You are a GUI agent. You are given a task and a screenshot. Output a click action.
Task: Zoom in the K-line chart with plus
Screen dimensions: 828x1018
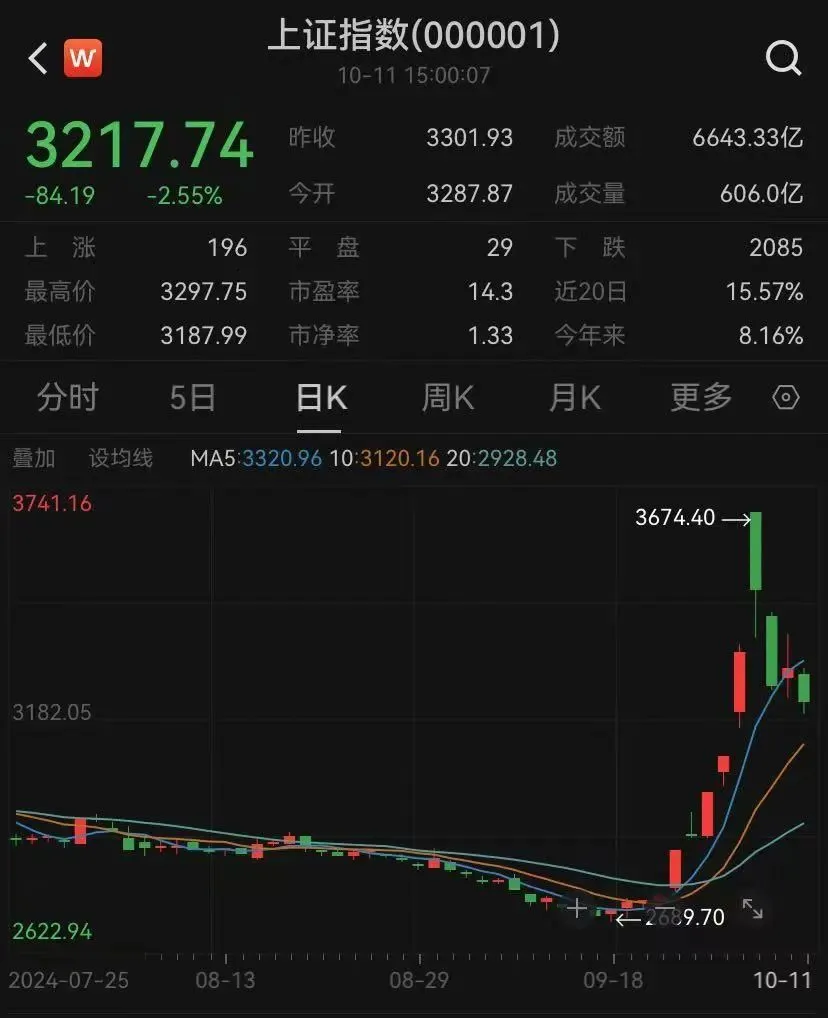pos(577,909)
